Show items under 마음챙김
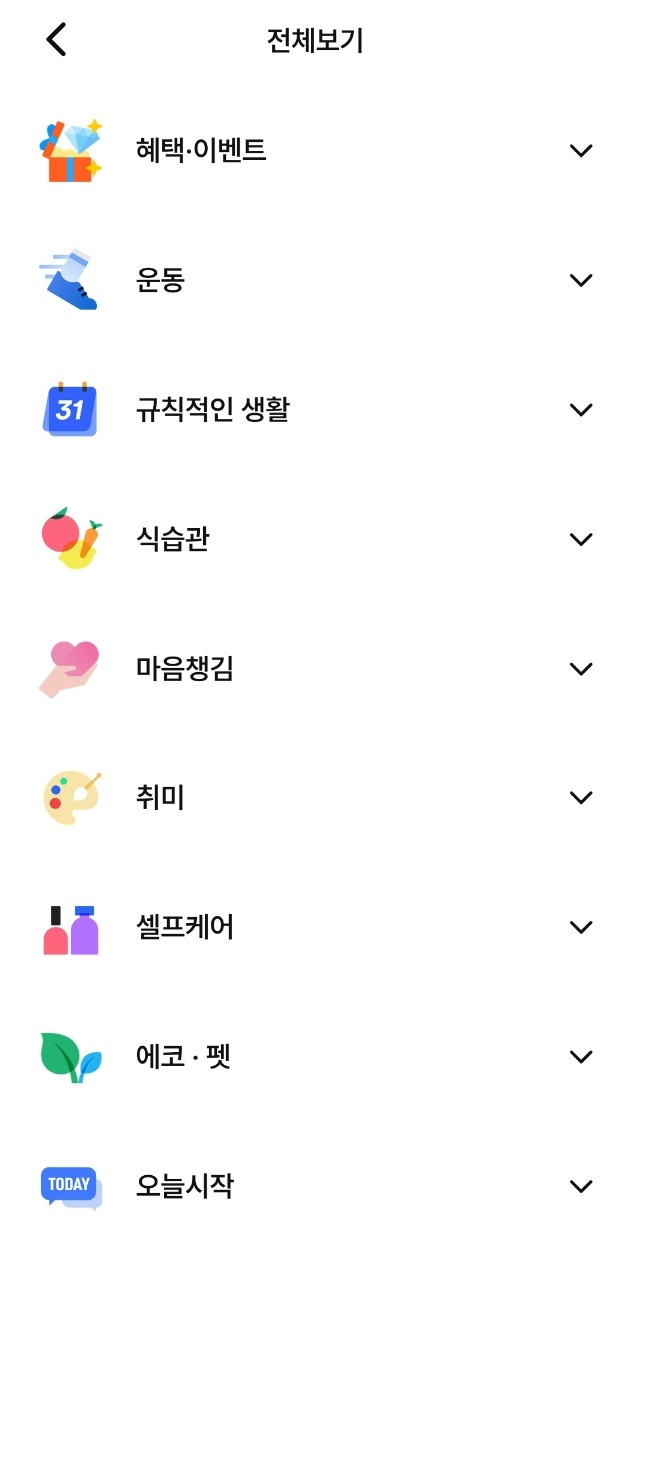 coord(580,669)
